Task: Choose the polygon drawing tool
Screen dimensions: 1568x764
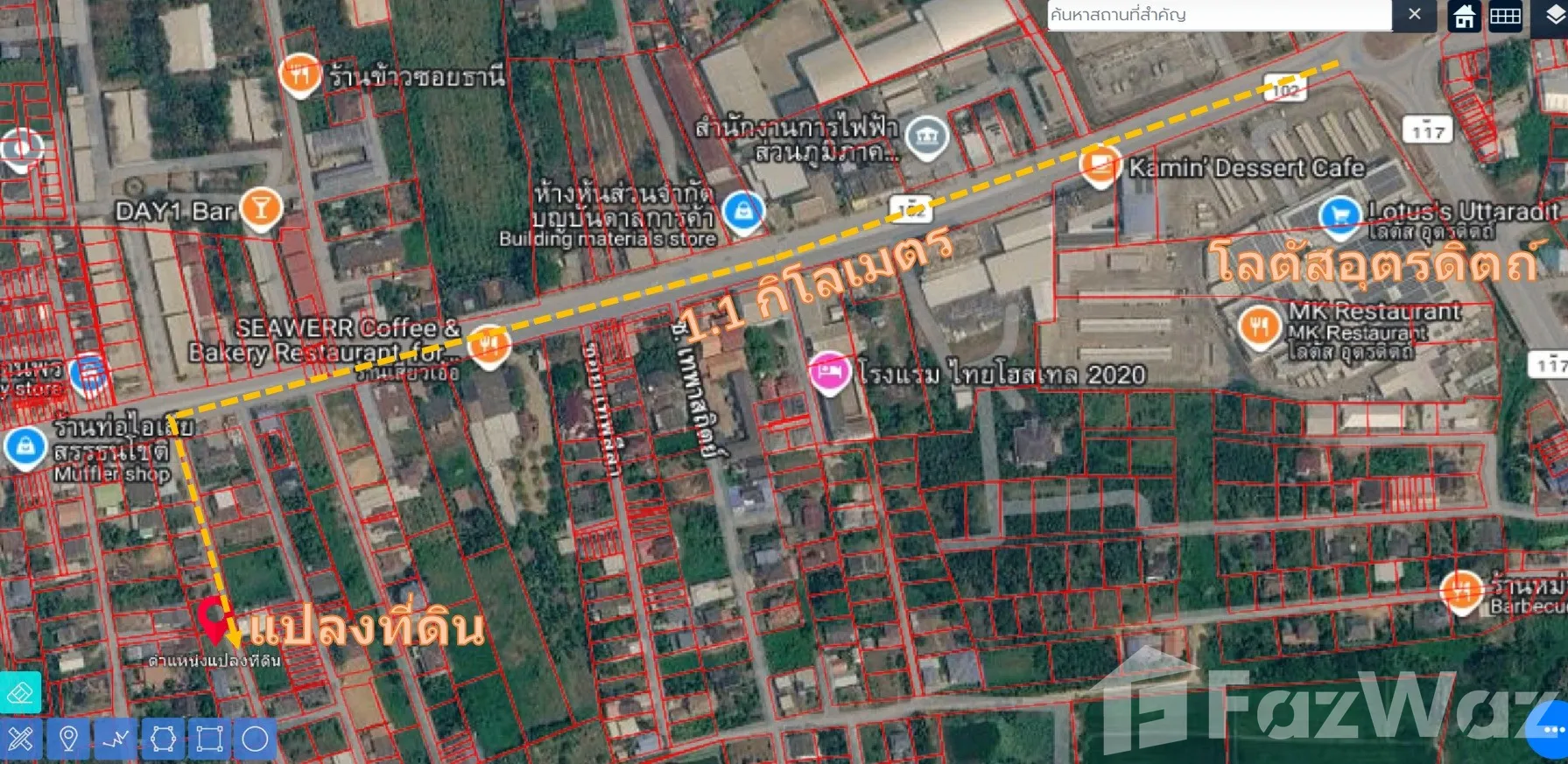Action: pyautogui.click(x=162, y=739)
